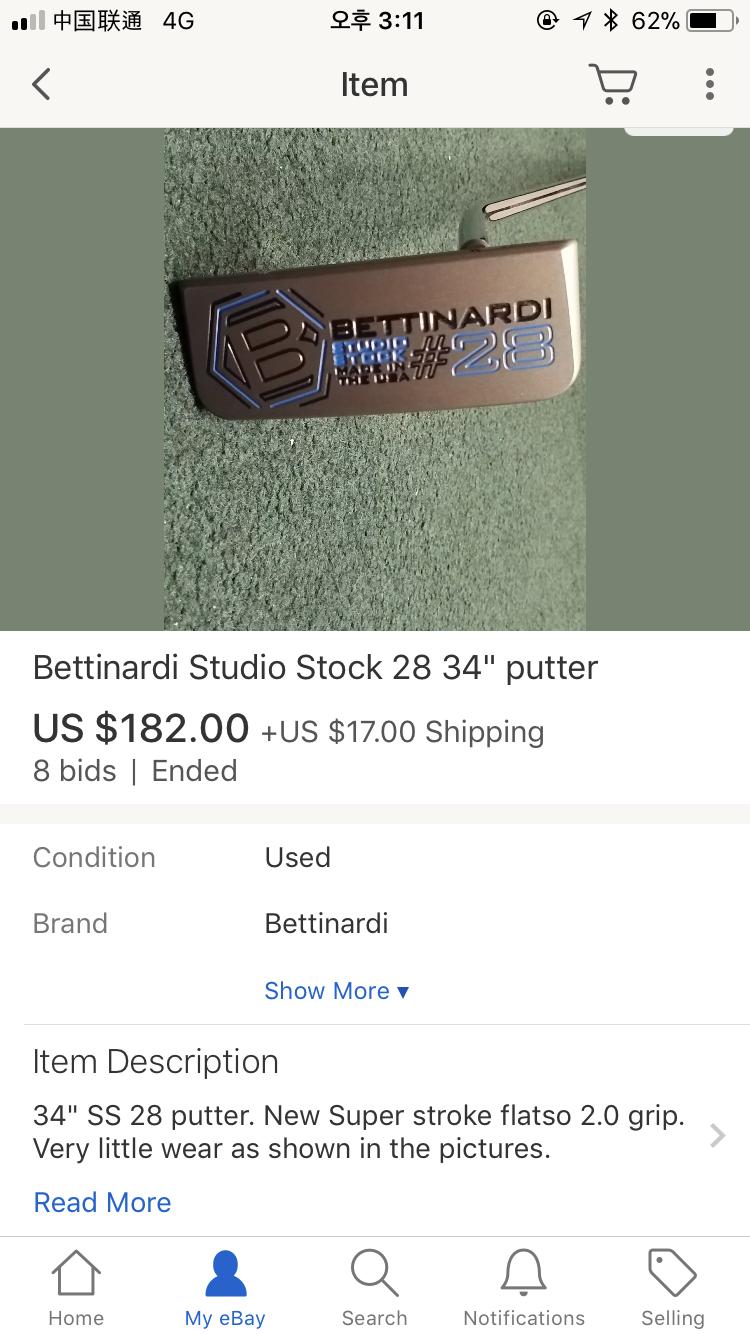Switch to the Selling tab
This screenshot has width=750, height=1334.
click(672, 1288)
